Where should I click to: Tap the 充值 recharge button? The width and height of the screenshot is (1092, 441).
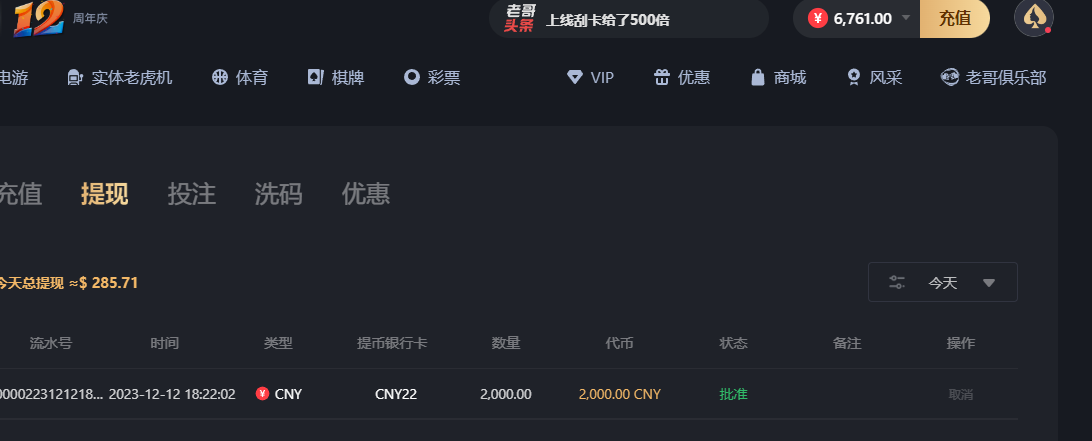(954, 18)
